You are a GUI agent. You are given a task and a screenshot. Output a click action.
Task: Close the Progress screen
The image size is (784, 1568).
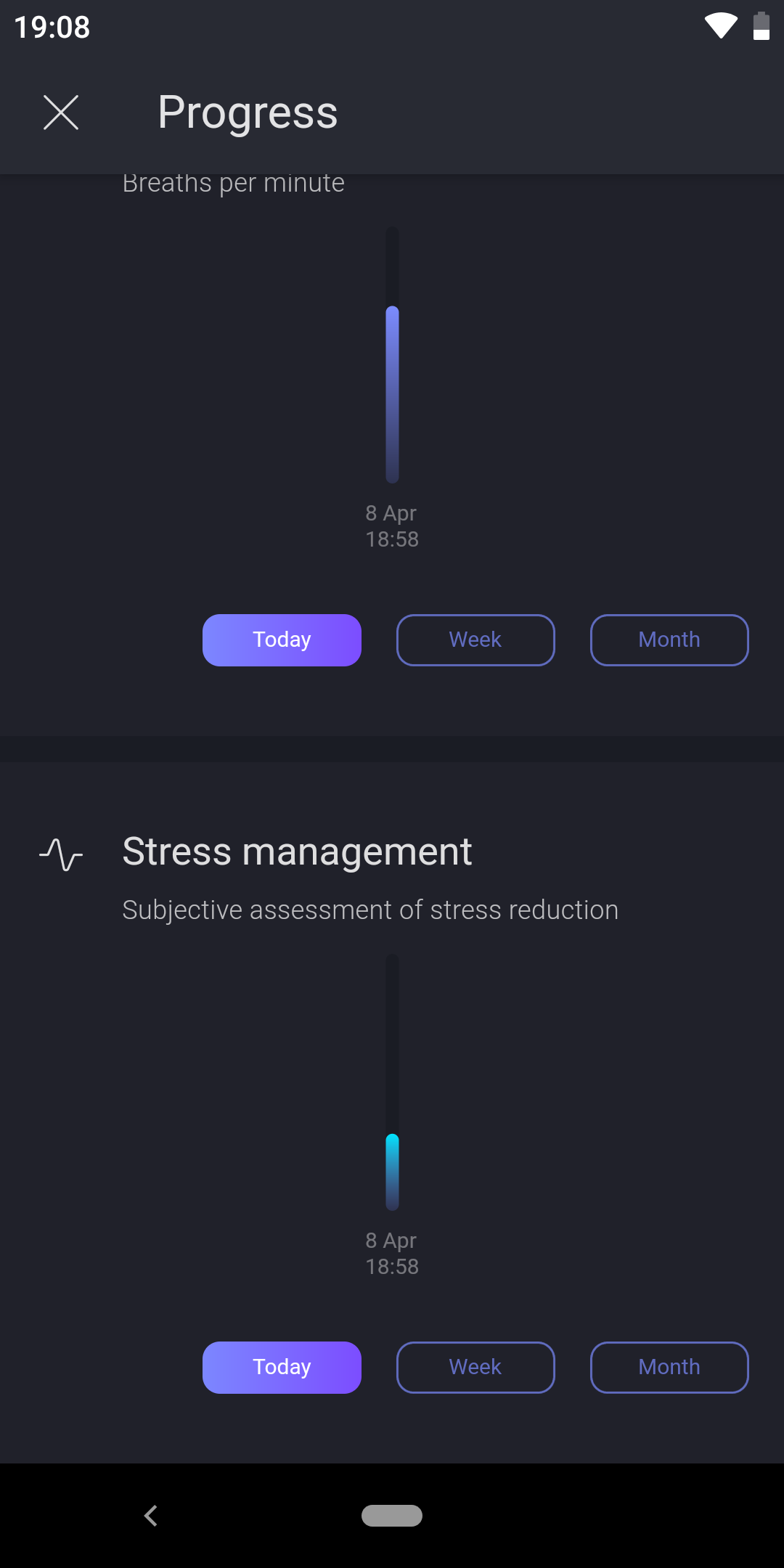[61, 113]
